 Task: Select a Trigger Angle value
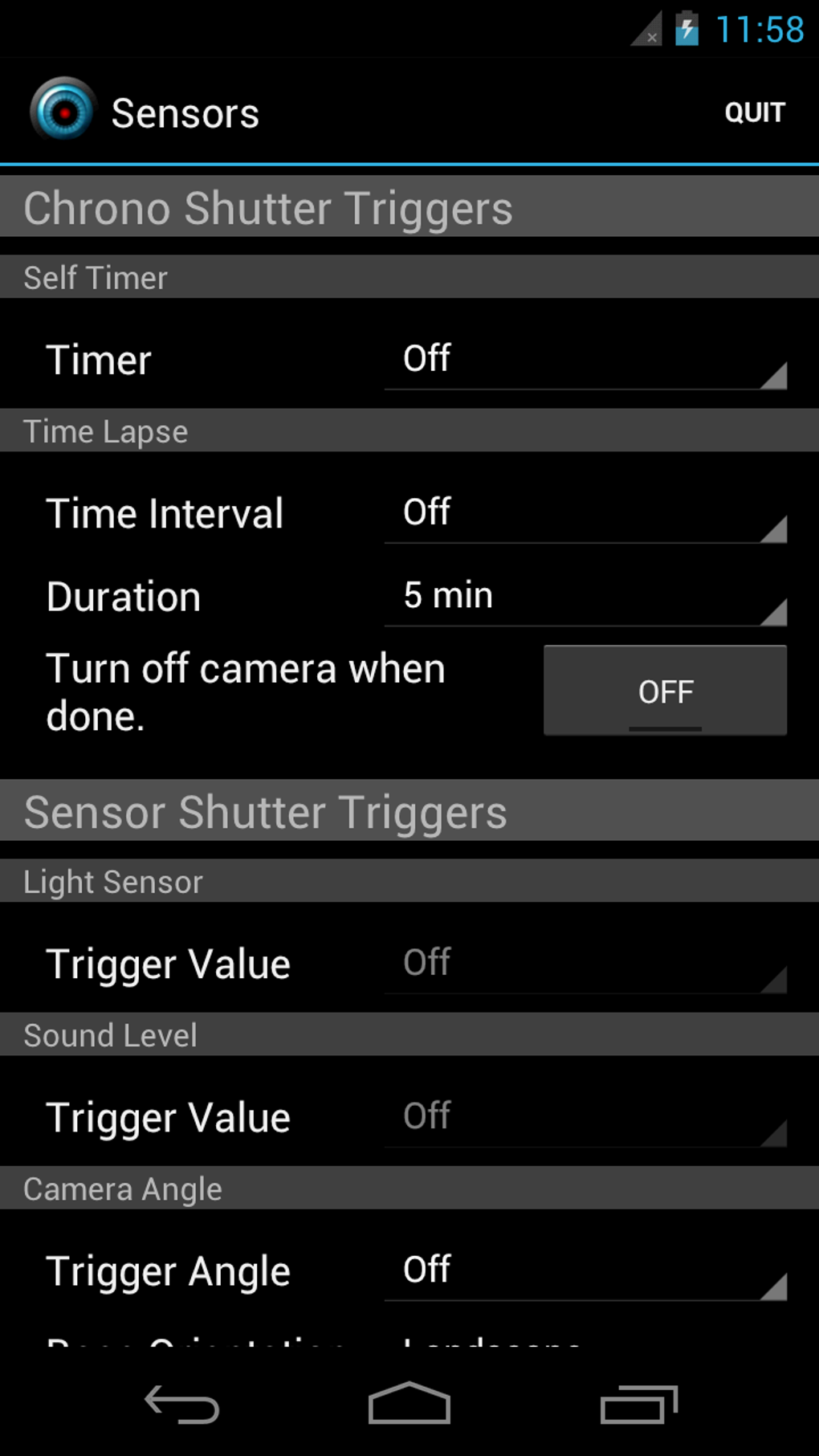(585, 1270)
